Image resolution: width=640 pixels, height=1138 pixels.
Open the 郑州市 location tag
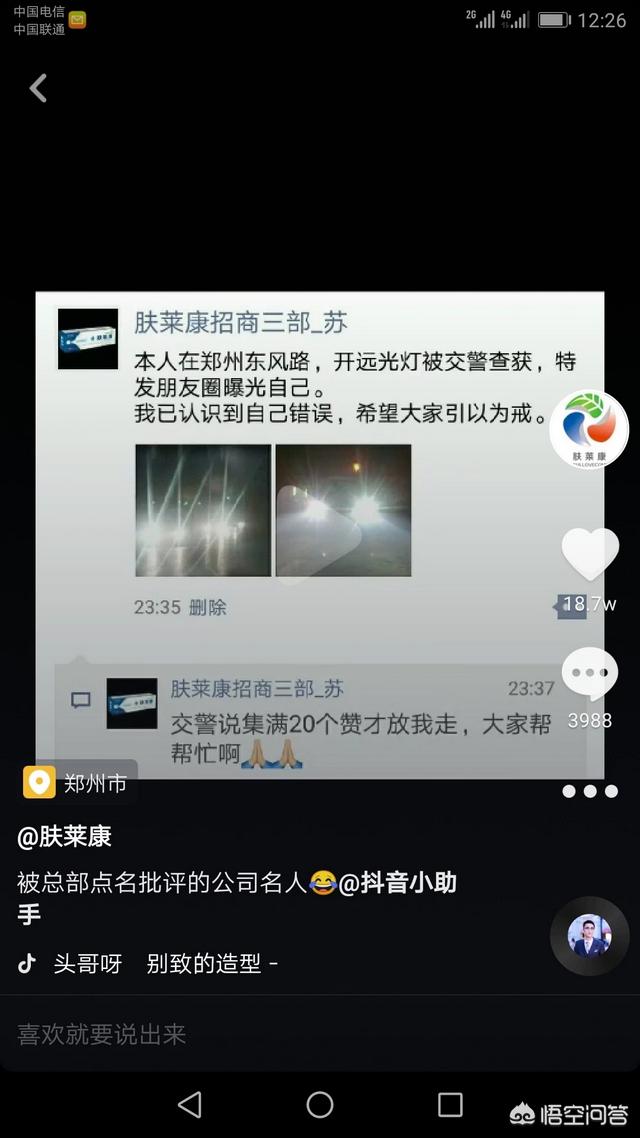[81, 783]
